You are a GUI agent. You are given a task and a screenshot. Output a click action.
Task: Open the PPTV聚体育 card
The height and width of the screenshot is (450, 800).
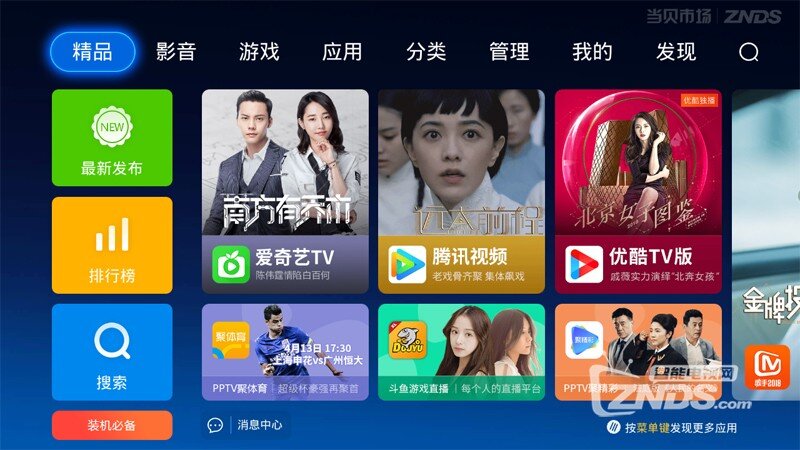285,352
